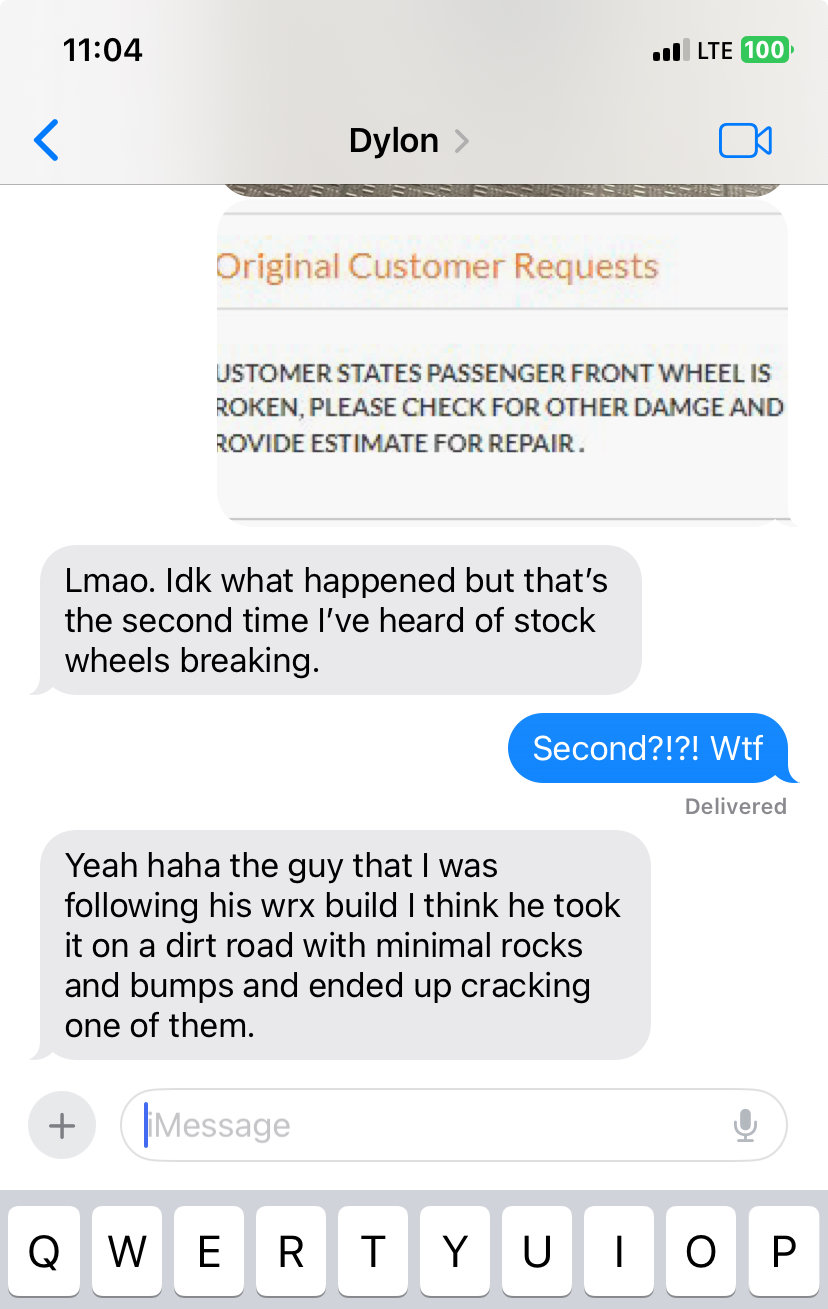828x1309 pixels.
Task: Go back to the conversations list
Action: pyautogui.click(x=46, y=140)
